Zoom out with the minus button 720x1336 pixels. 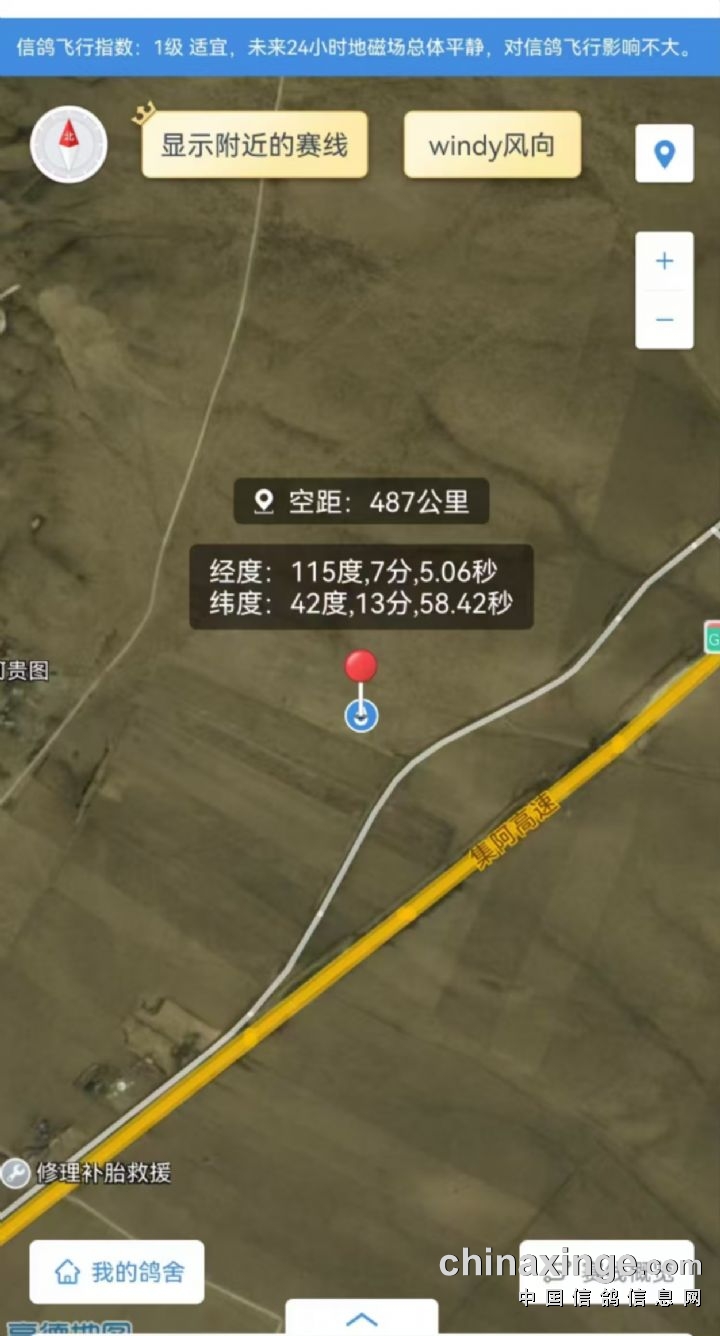tap(664, 320)
